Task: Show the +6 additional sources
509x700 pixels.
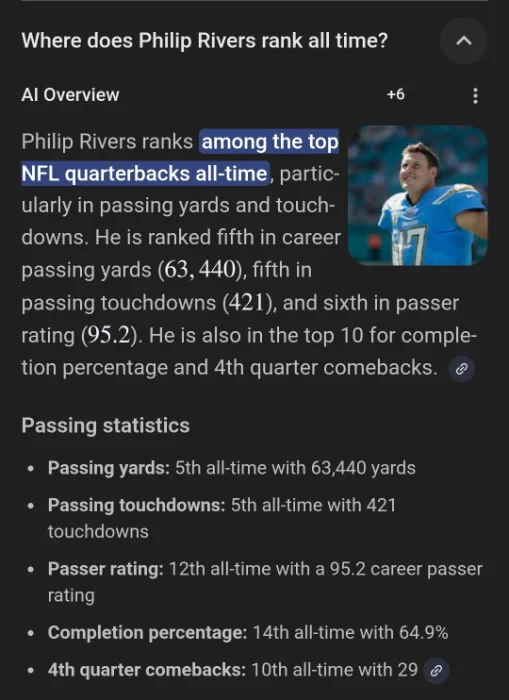Action: coord(396,94)
